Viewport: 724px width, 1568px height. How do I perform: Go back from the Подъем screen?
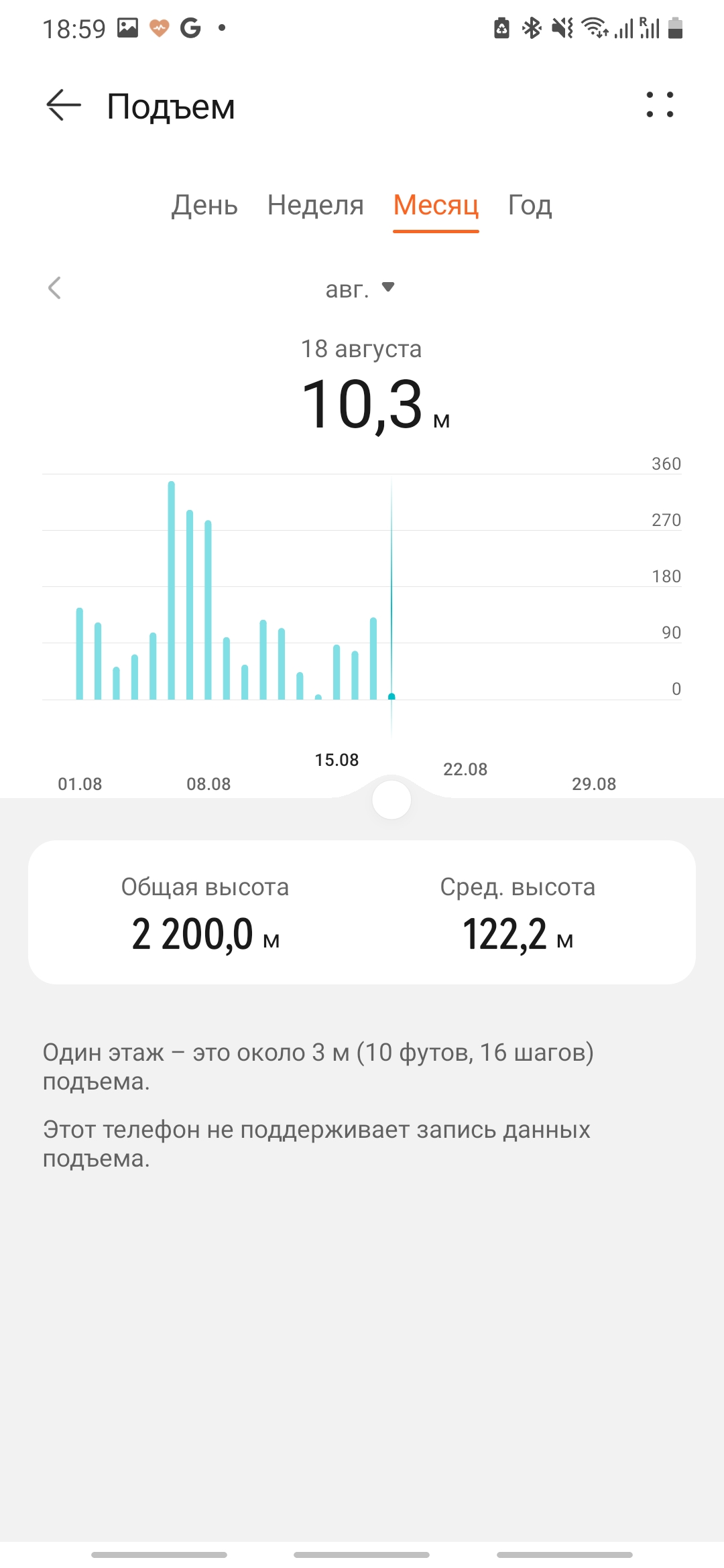point(64,105)
